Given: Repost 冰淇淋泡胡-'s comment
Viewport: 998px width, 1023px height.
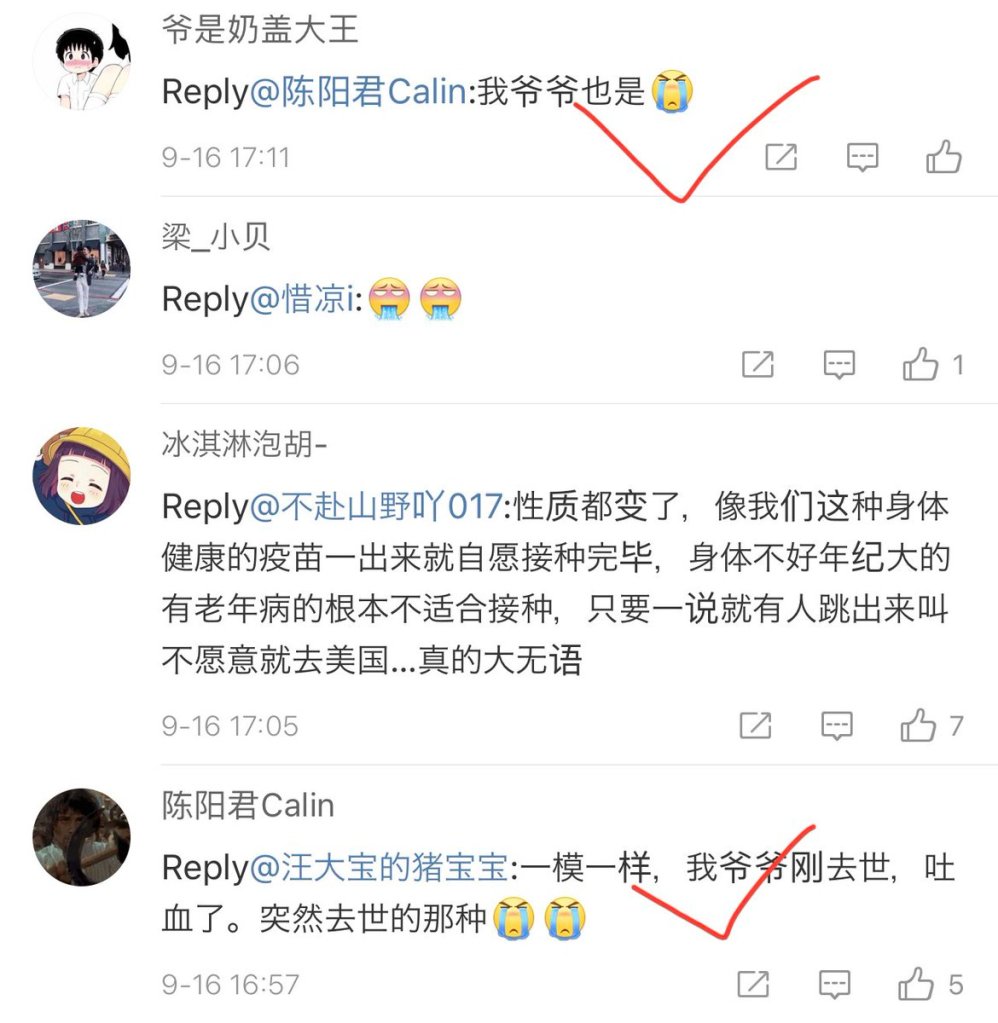Looking at the screenshot, I should [x=755, y=725].
